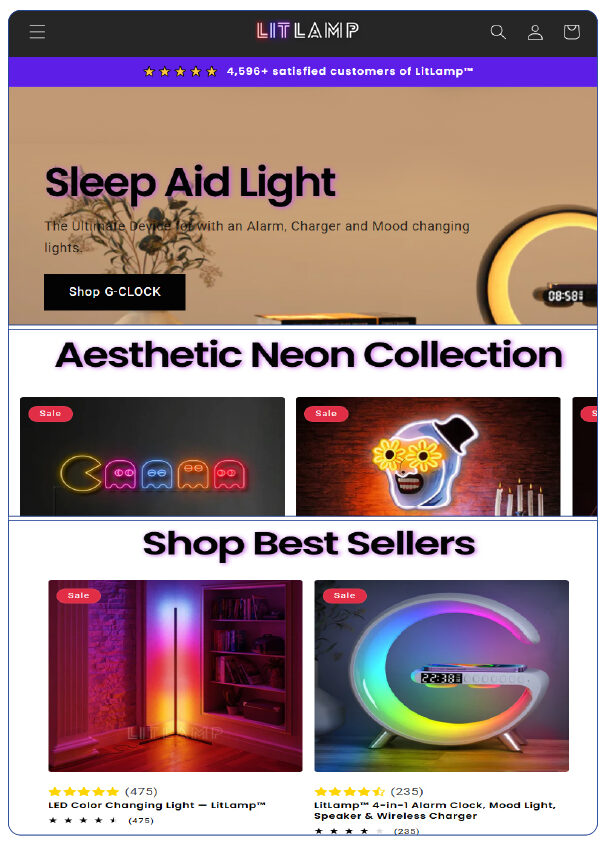Open the hamburger menu
This screenshot has height=848, width=600.
[37, 32]
